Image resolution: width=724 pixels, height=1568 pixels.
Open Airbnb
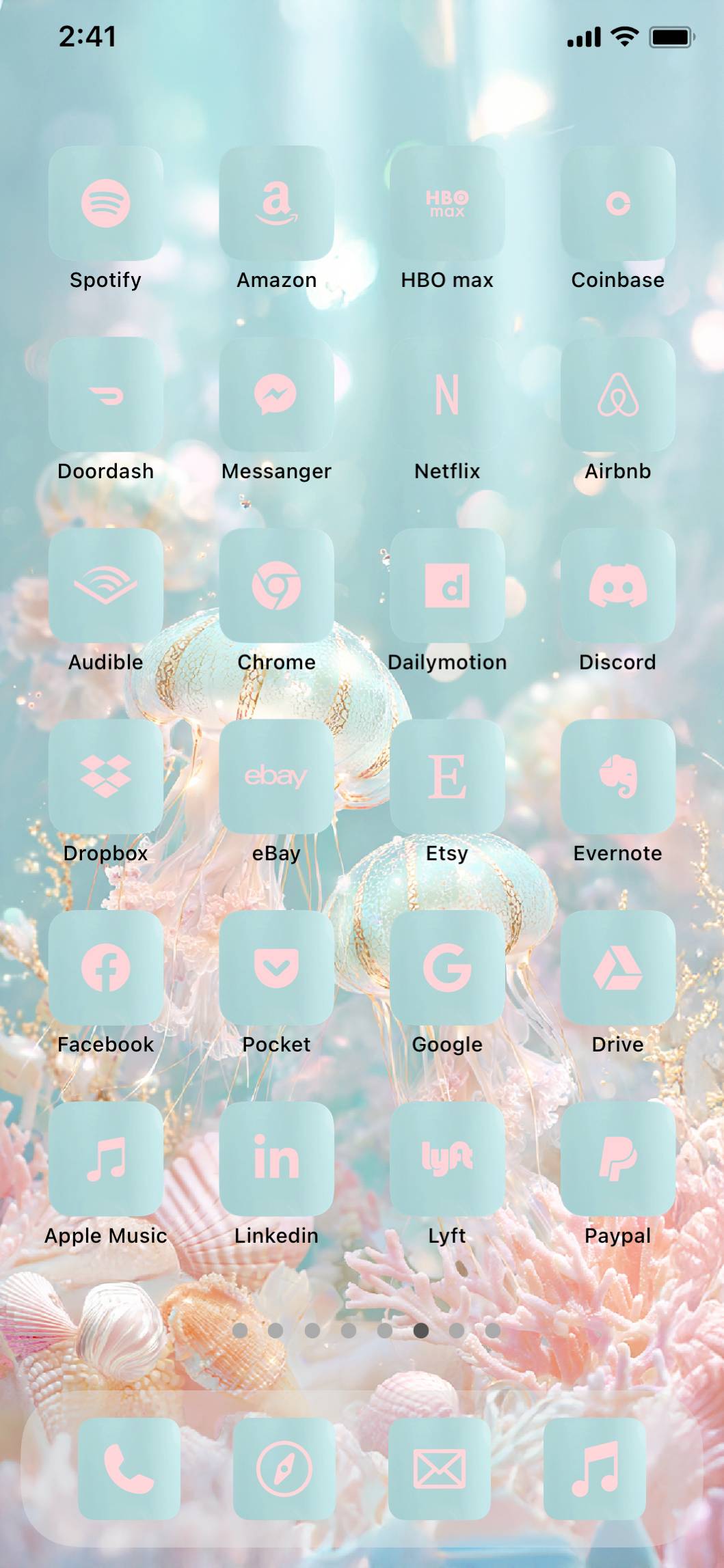click(617, 394)
